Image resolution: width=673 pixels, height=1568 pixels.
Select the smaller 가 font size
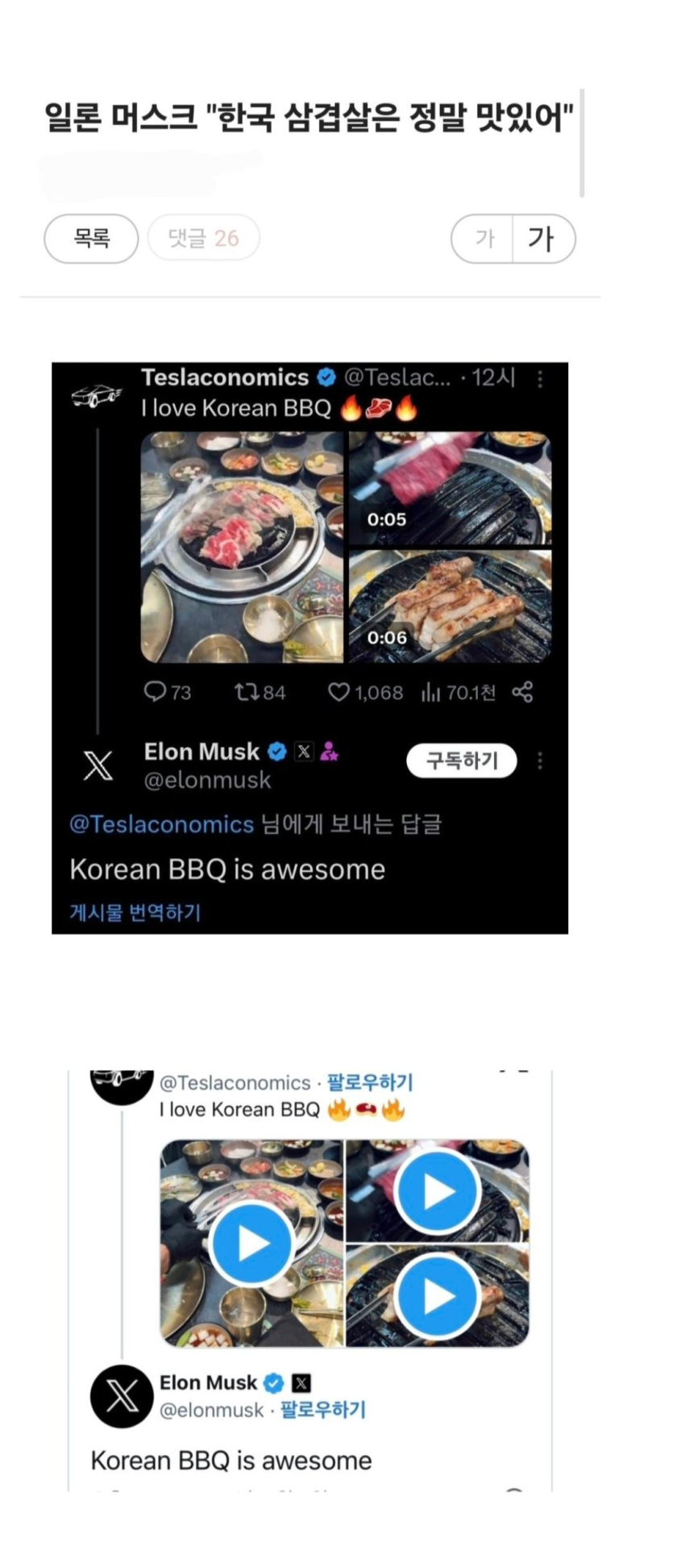tap(484, 239)
